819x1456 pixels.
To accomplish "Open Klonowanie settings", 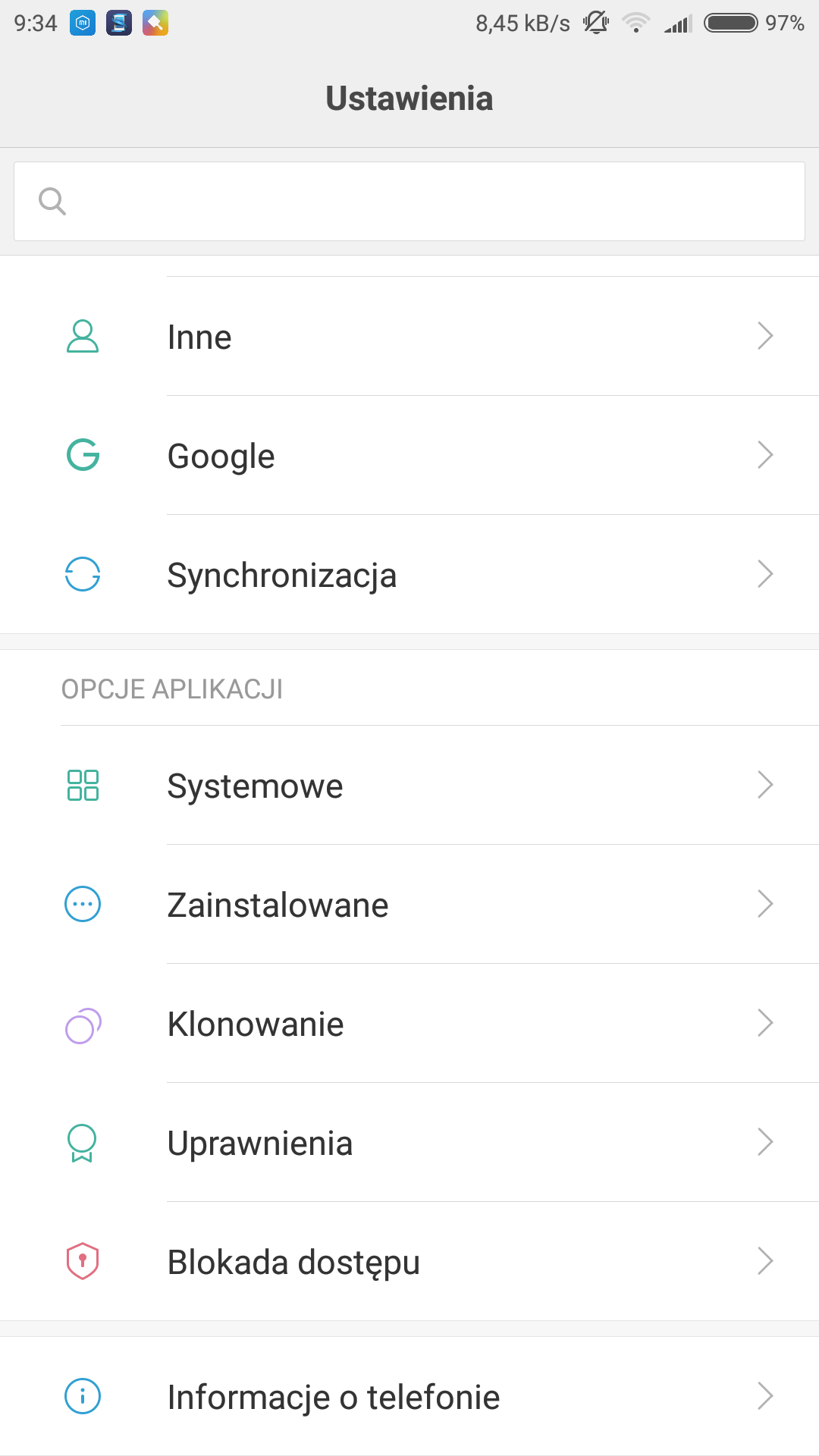I will coord(409,1024).
